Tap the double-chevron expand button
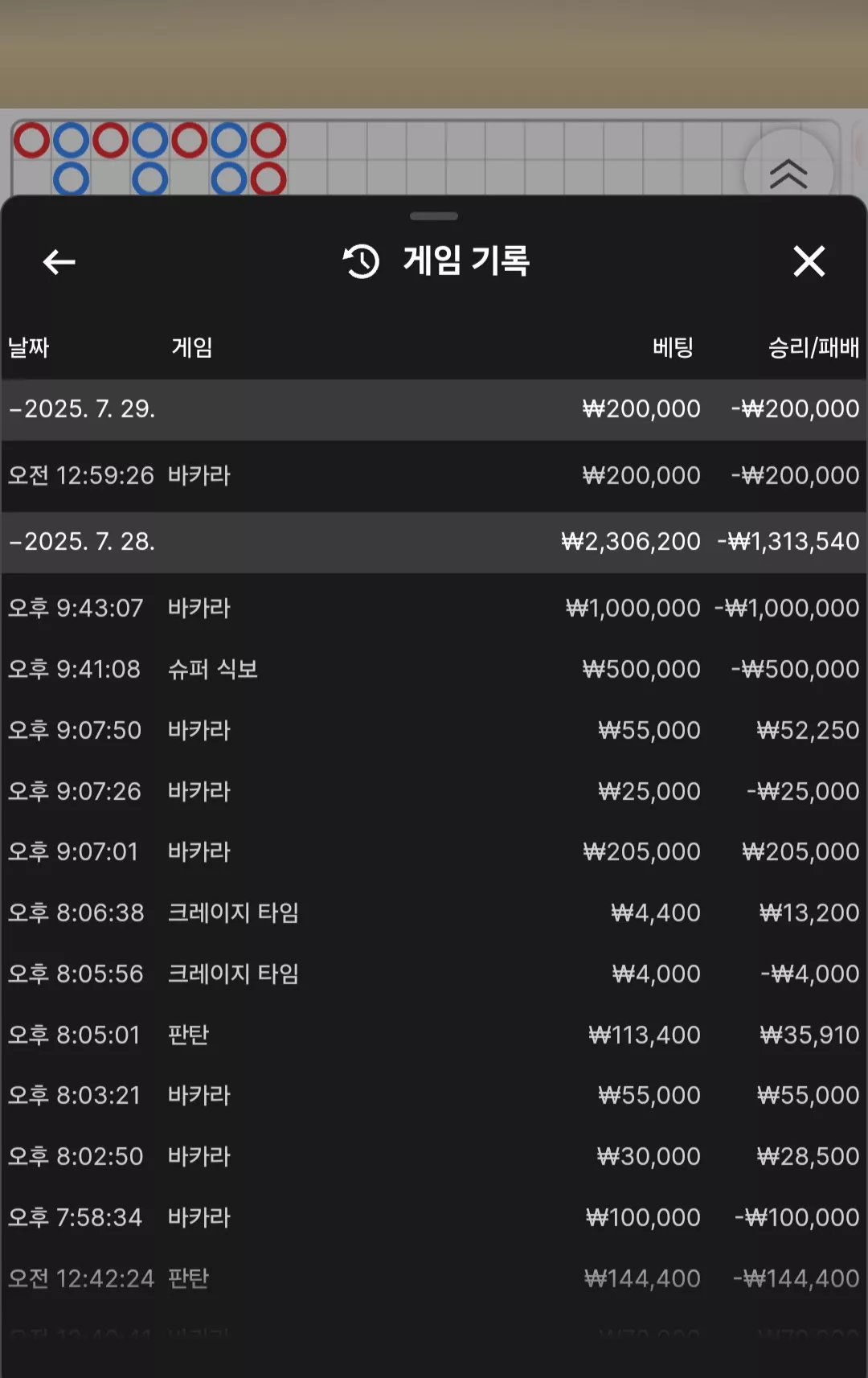The image size is (868, 1378). click(x=788, y=172)
